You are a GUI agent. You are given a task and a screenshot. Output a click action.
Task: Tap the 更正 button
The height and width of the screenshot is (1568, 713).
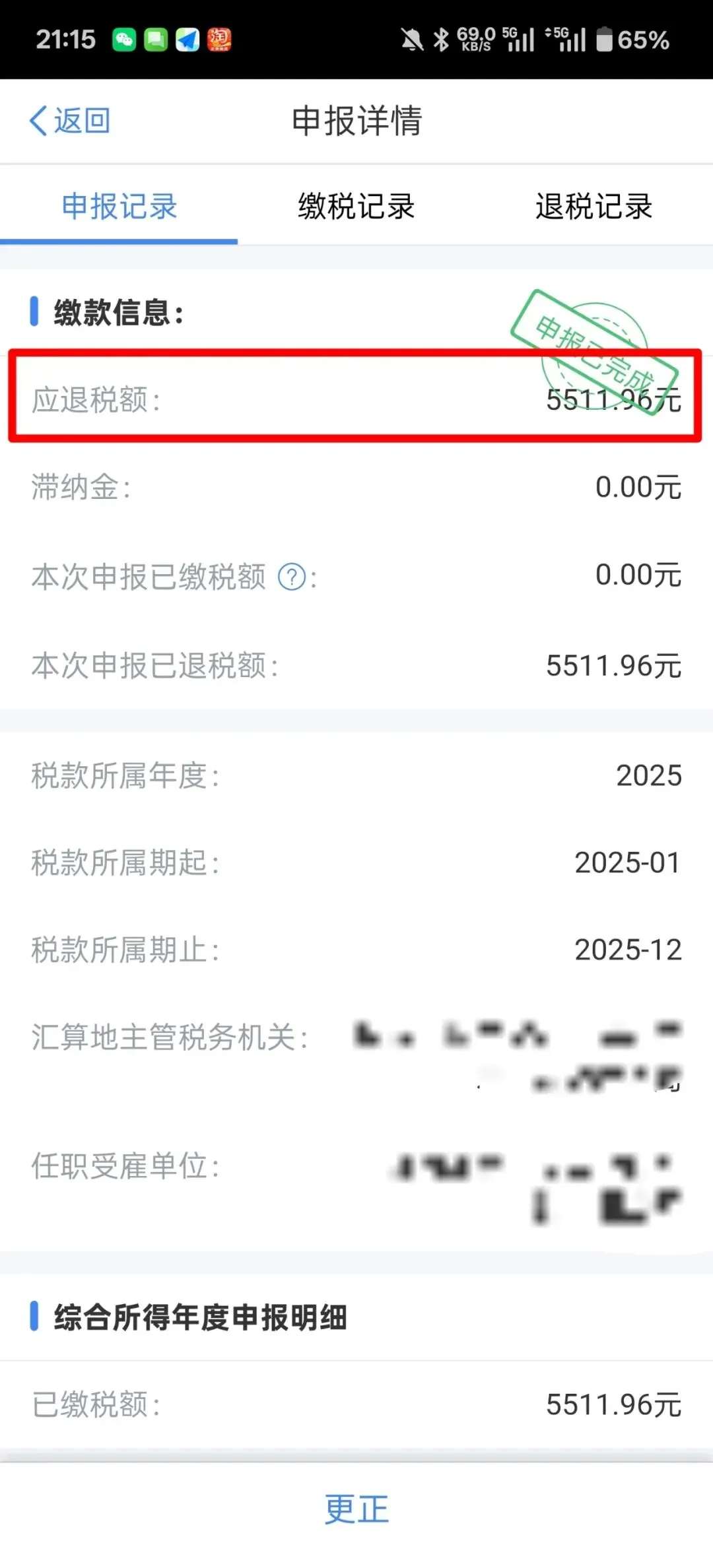[x=356, y=1509]
